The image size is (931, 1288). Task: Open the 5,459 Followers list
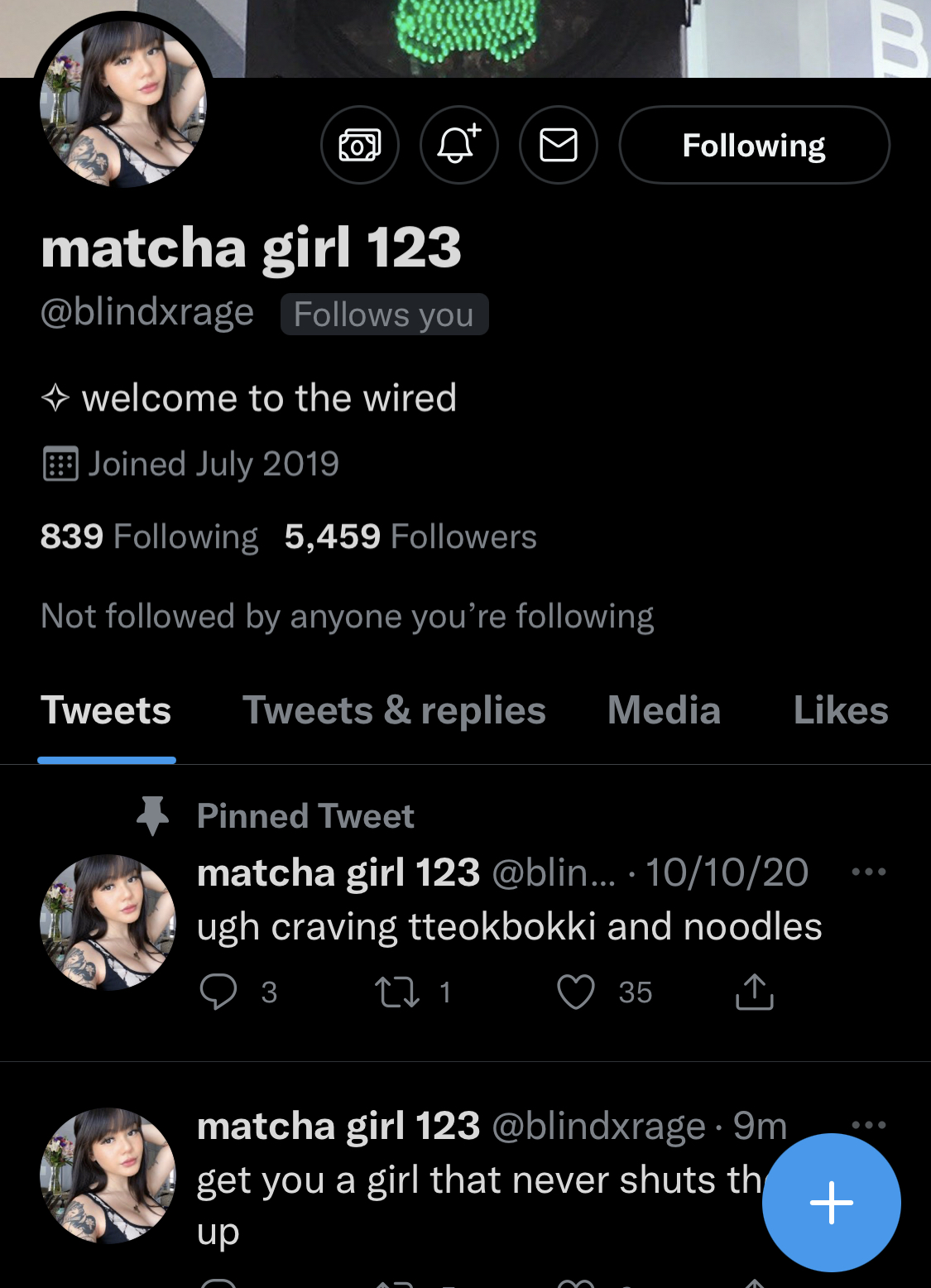point(410,536)
